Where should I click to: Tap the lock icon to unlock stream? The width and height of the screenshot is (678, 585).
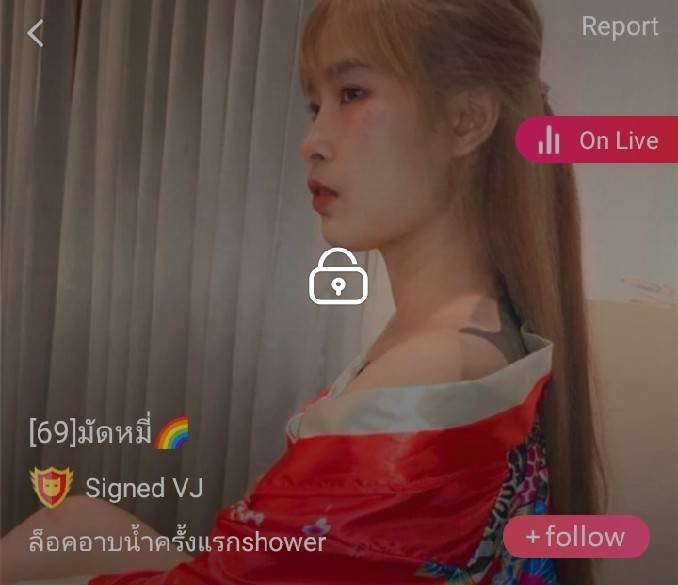338,277
